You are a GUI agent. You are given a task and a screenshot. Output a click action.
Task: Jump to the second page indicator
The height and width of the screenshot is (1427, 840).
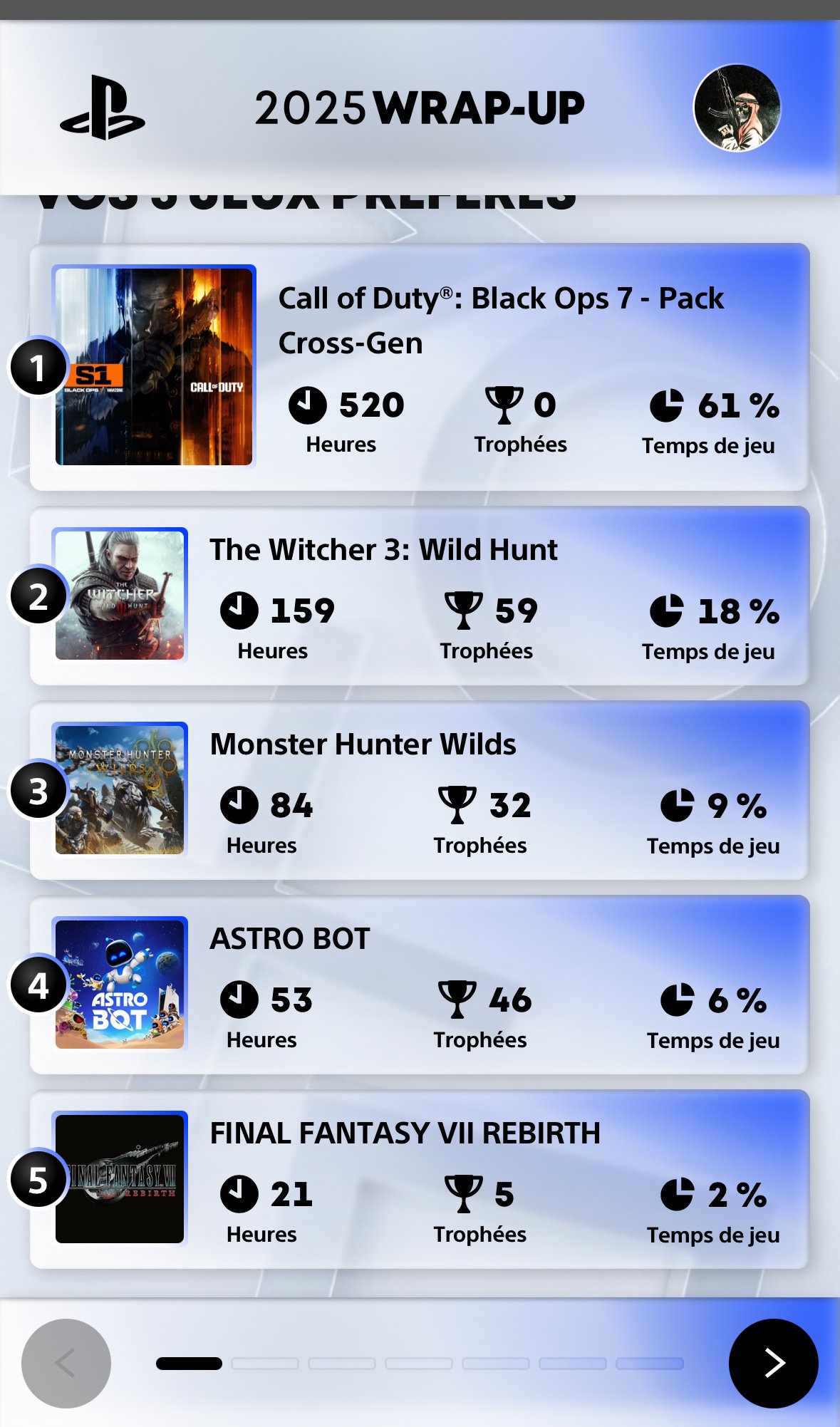coord(265,1363)
